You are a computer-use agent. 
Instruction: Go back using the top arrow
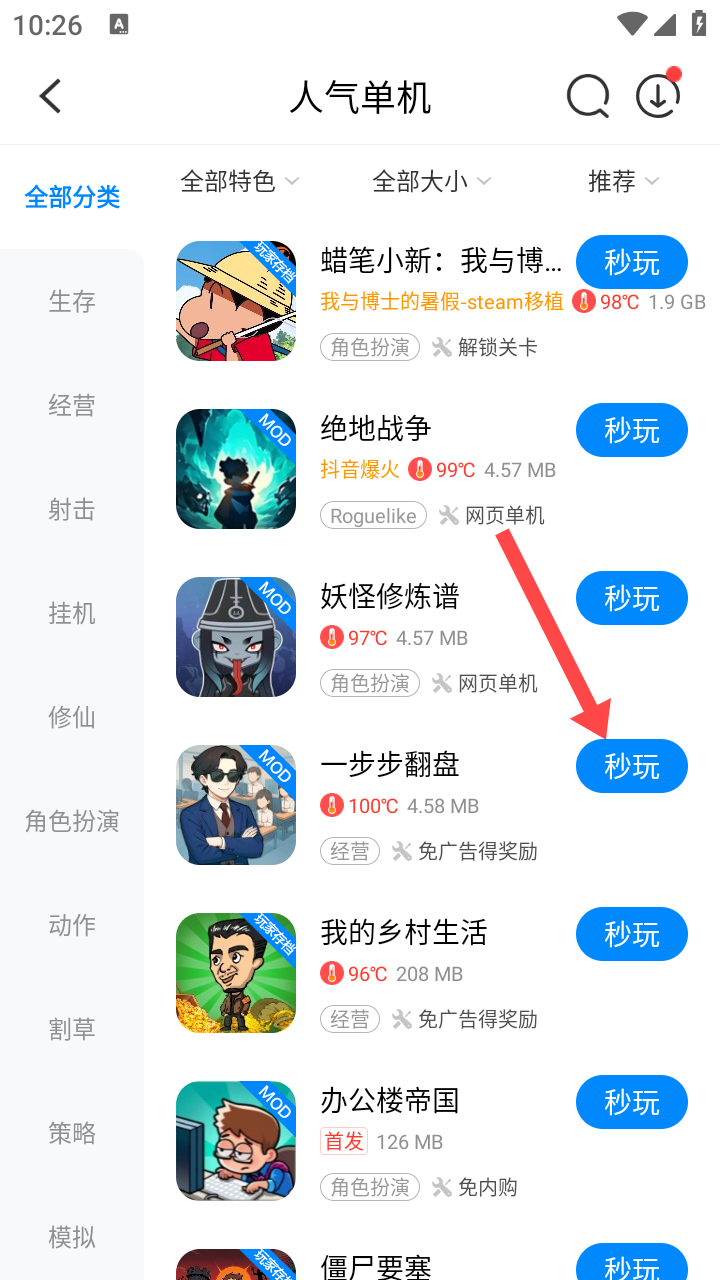[x=50, y=97]
